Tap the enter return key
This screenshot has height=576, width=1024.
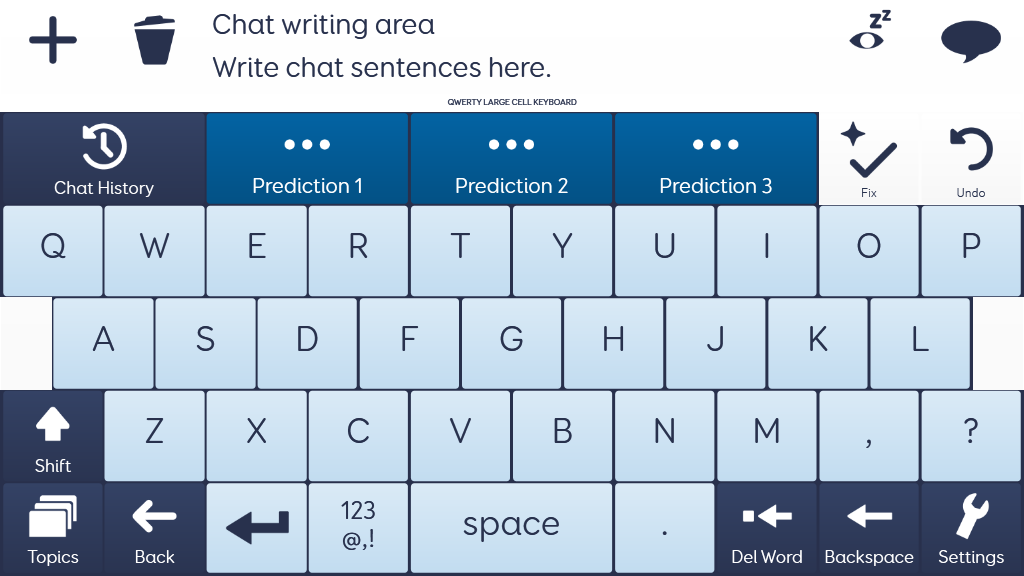point(257,528)
